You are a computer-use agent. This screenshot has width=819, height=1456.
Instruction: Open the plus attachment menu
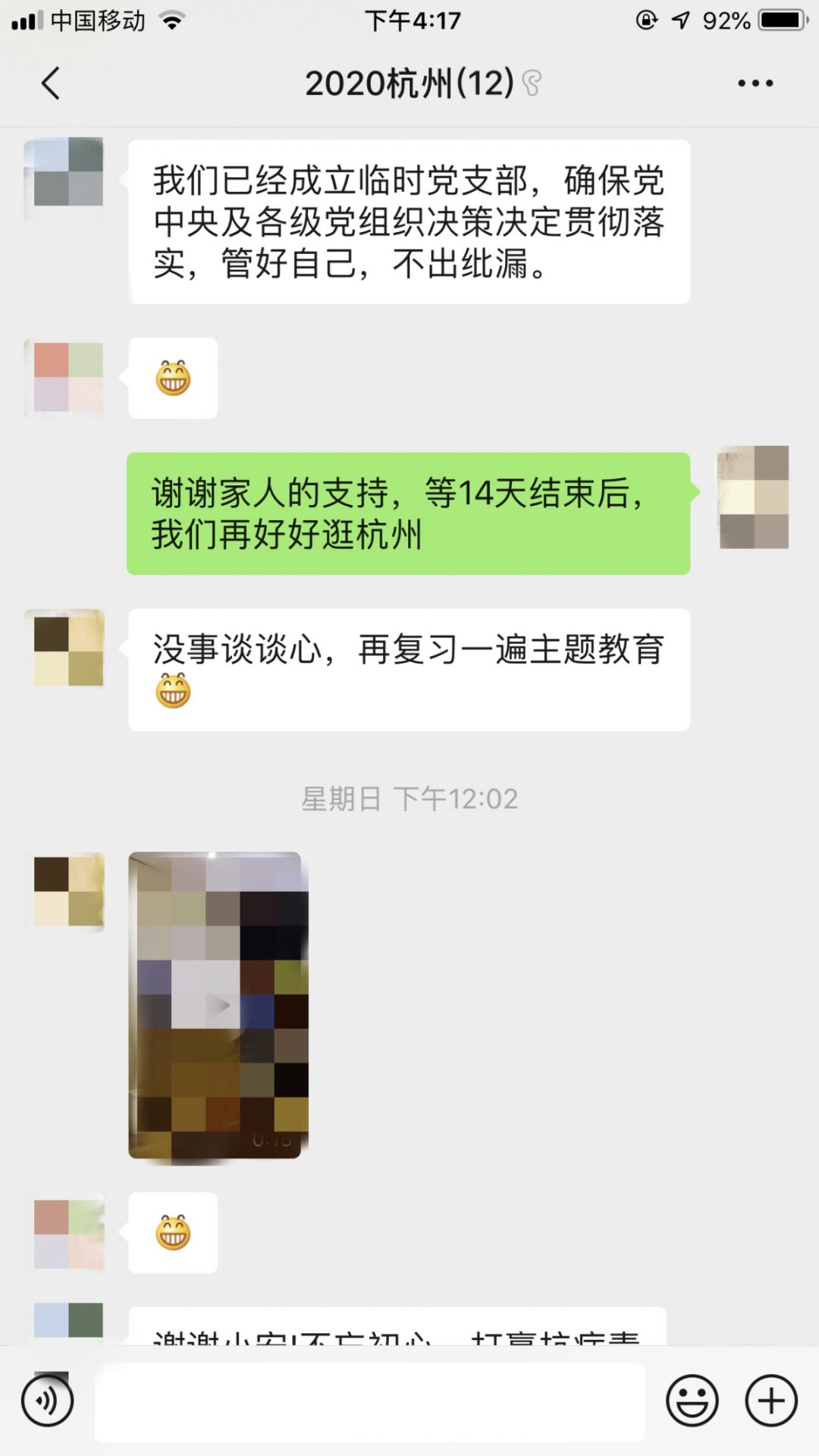tap(770, 1401)
